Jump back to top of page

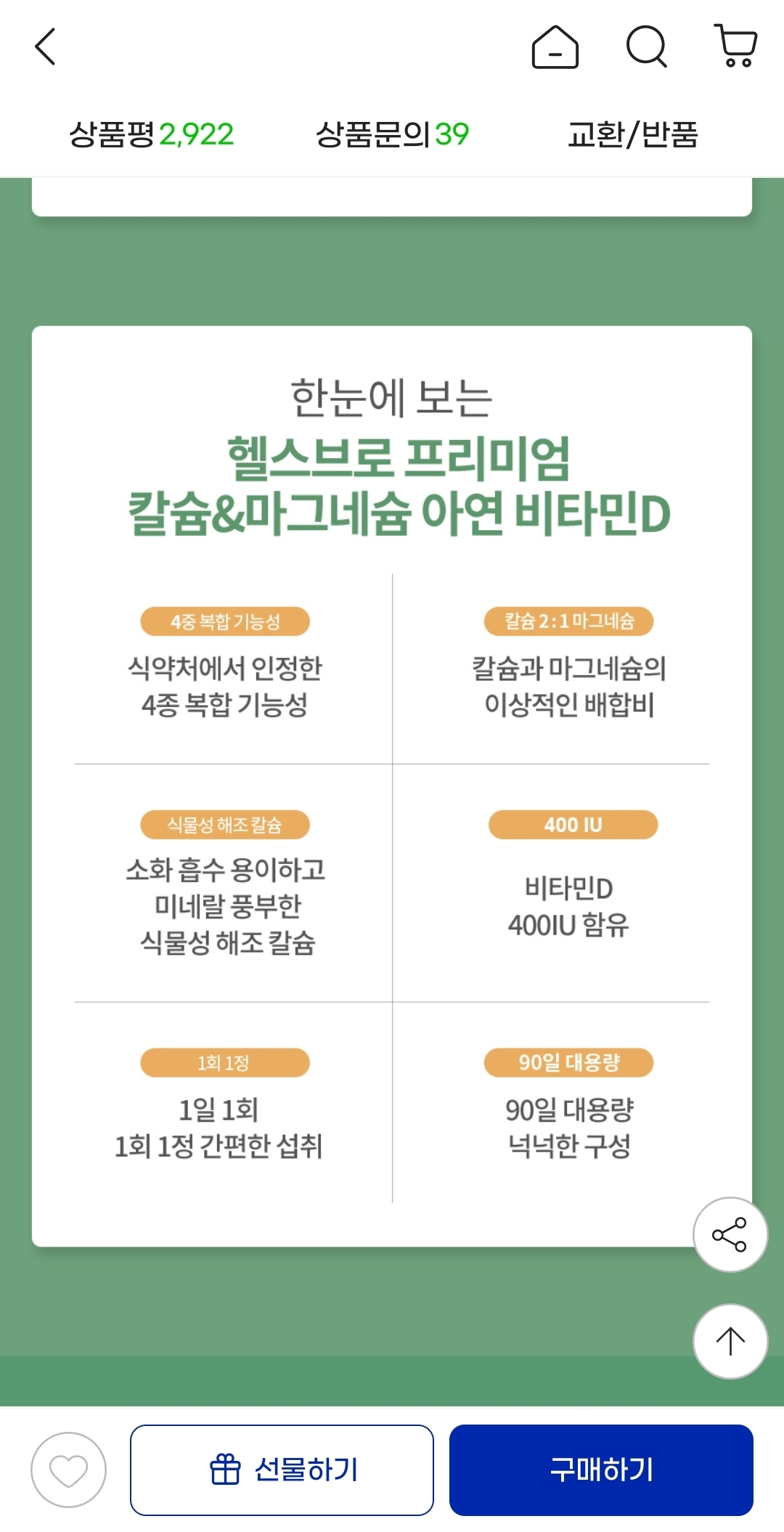pos(730,1341)
